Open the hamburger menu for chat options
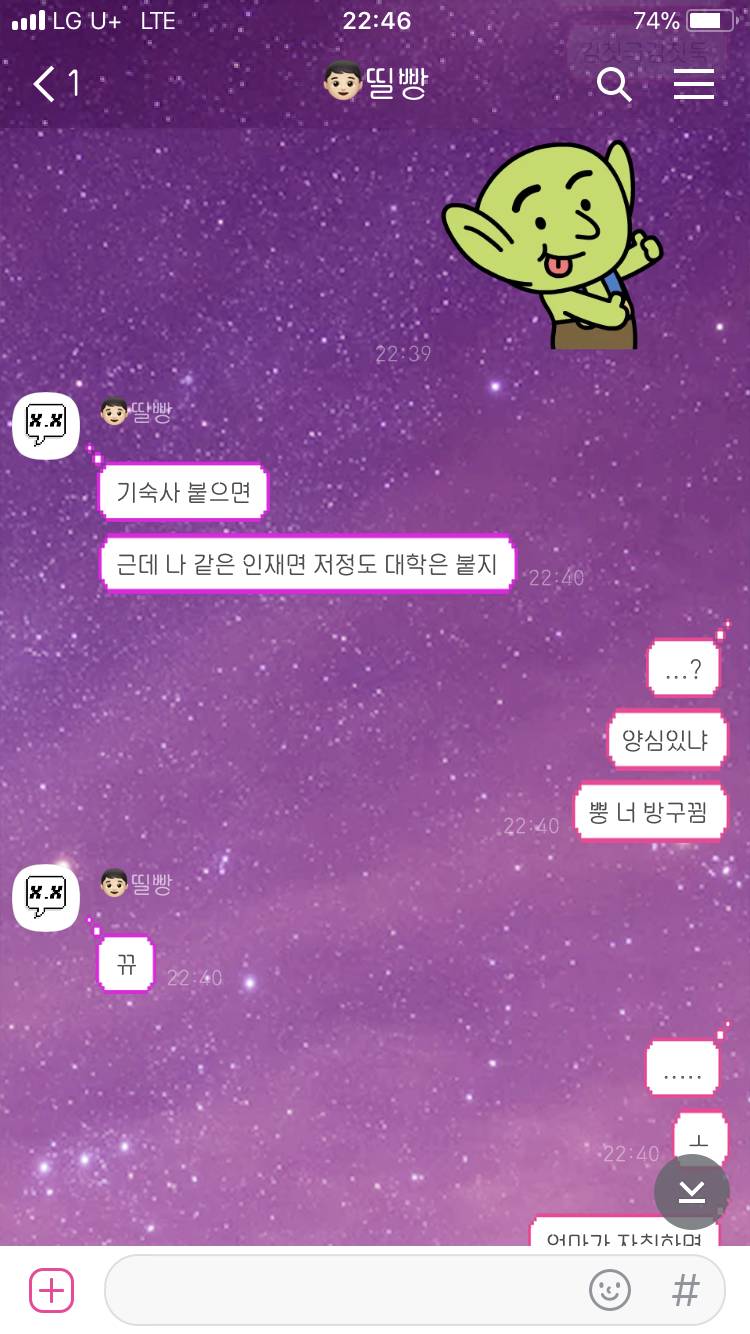The width and height of the screenshot is (750, 1334). point(694,85)
